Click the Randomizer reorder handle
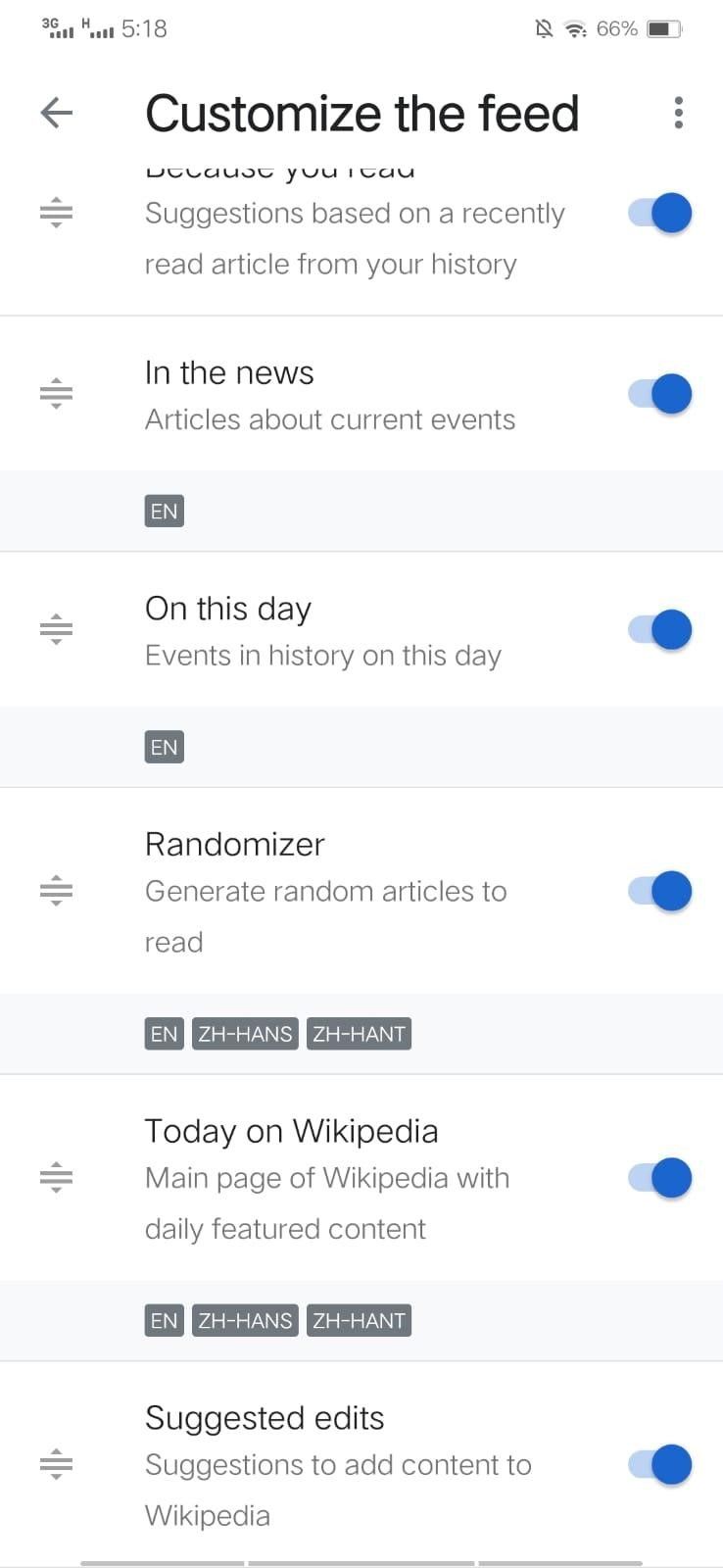Viewport: 723px width, 1568px height. (x=56, y=891)
